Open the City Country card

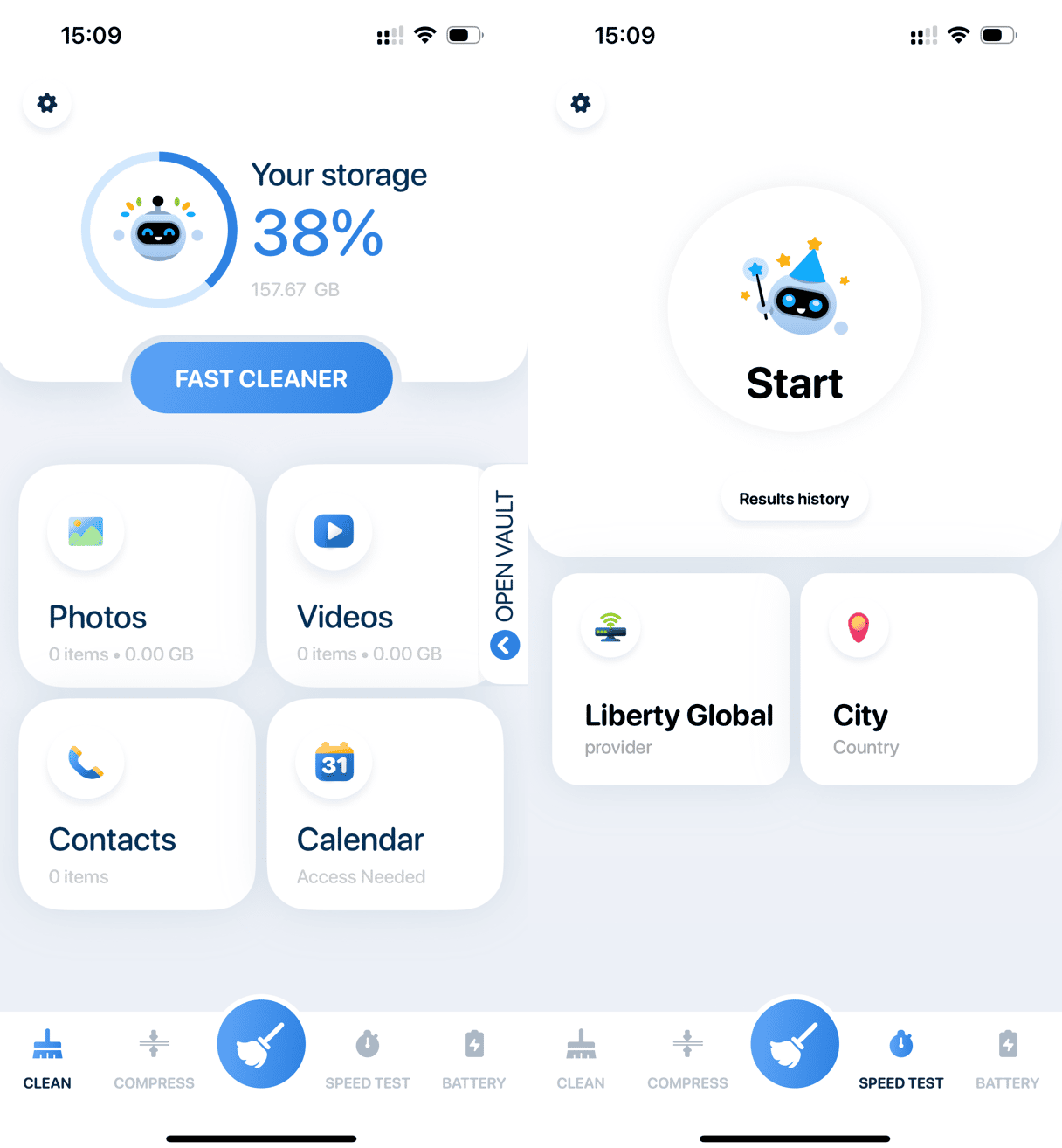(x=918, y=679)
